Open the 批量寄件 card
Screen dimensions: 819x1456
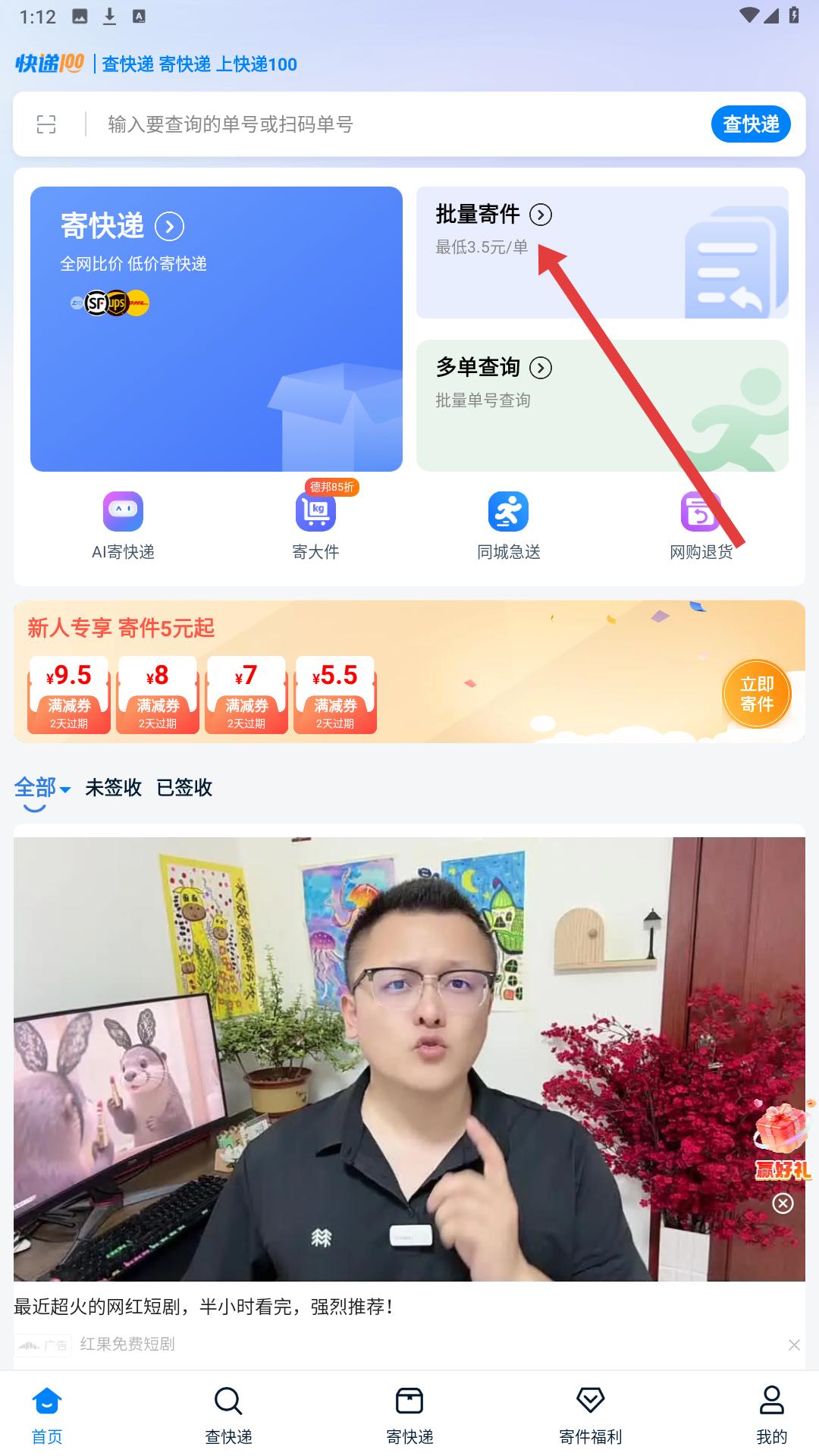coord(601,253)
